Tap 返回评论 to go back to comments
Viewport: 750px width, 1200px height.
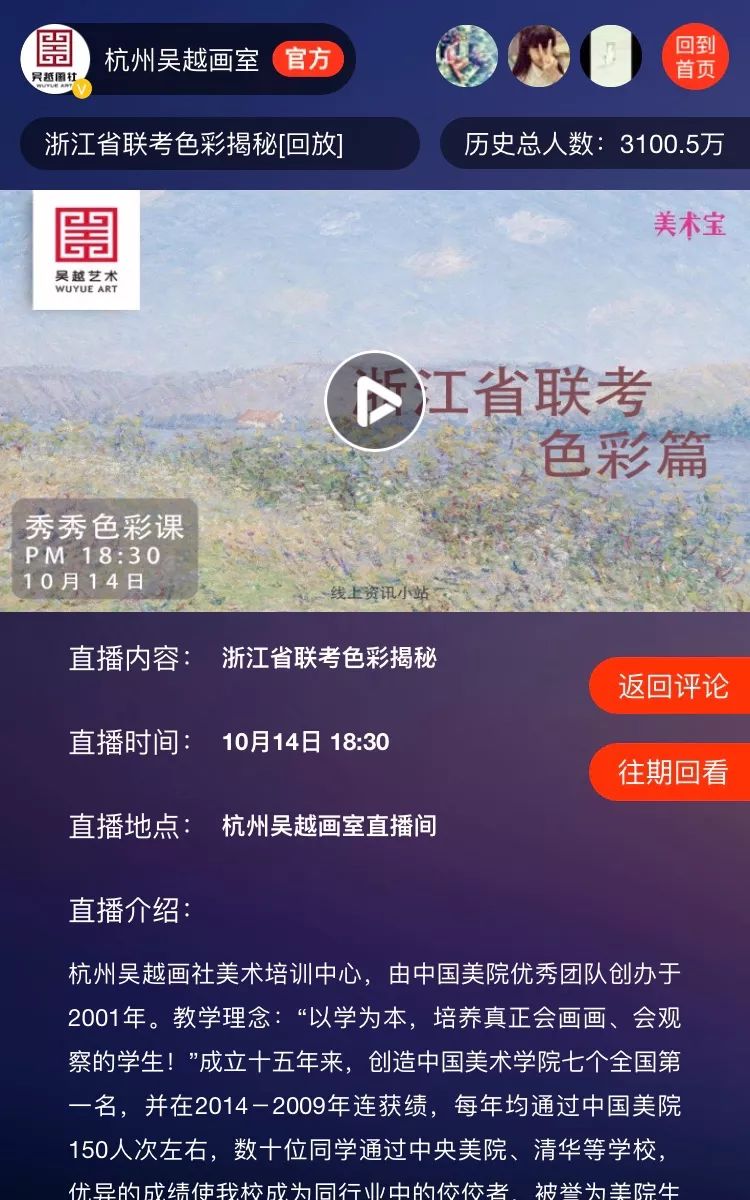click(671, 686)
